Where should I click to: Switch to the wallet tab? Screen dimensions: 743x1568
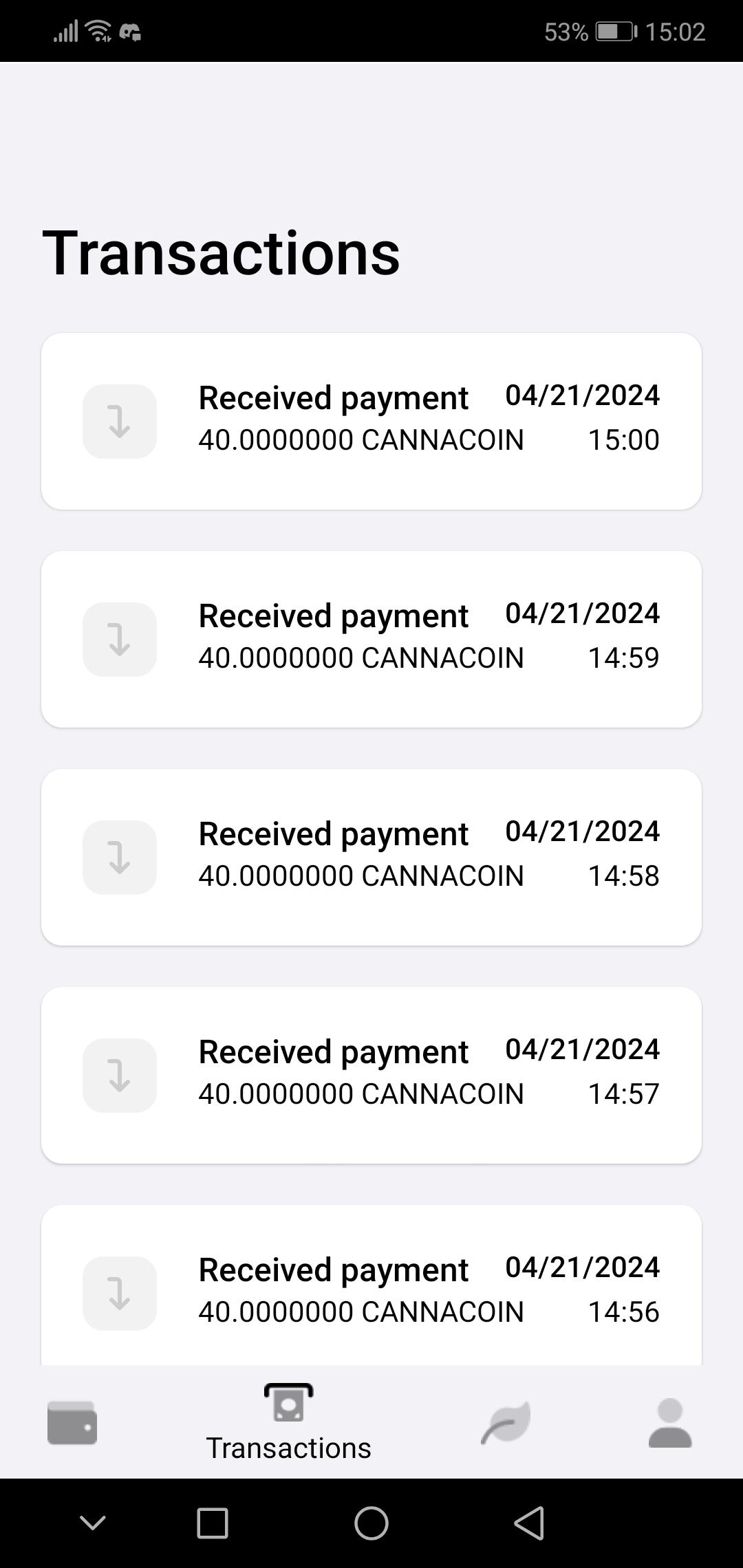pyautogui.click(x=72, y=1422)
